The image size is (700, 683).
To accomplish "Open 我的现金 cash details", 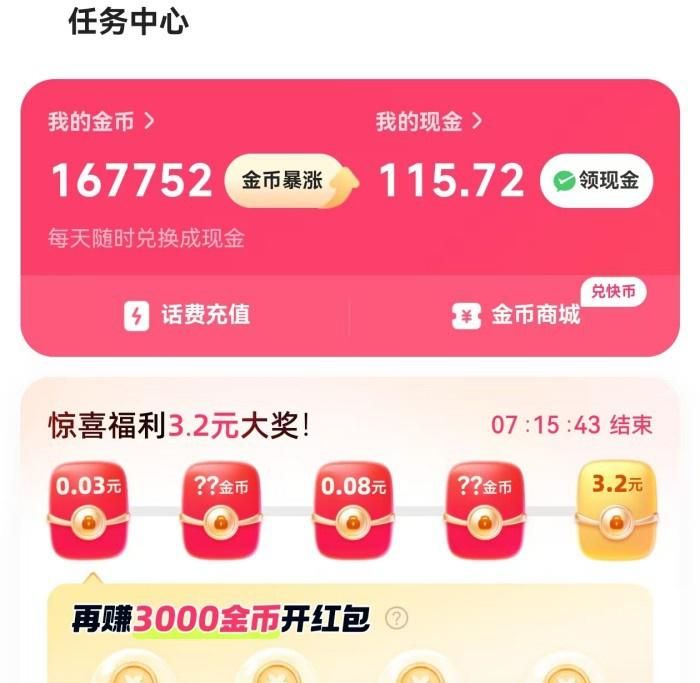I will (429, 122).
